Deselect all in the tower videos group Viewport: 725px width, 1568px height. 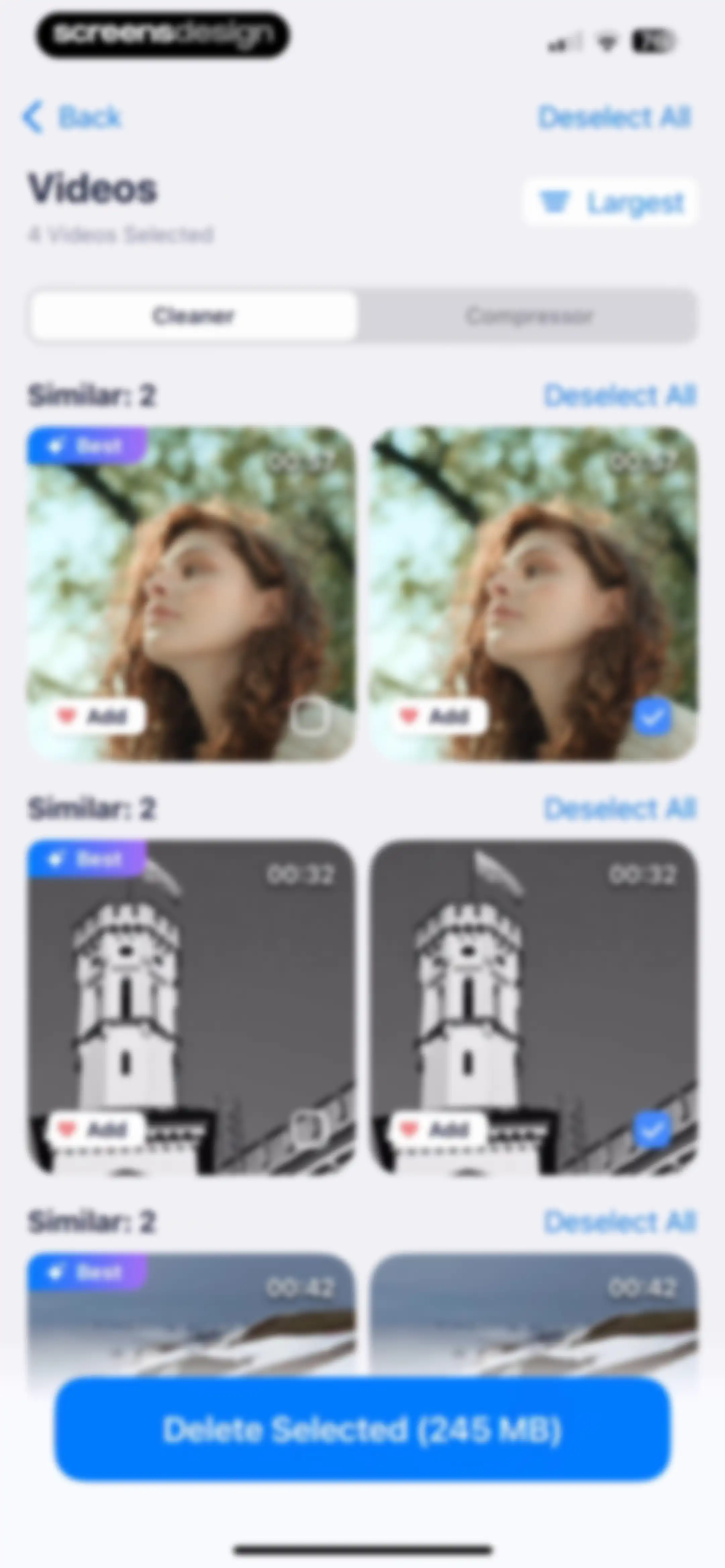[620, 809]
